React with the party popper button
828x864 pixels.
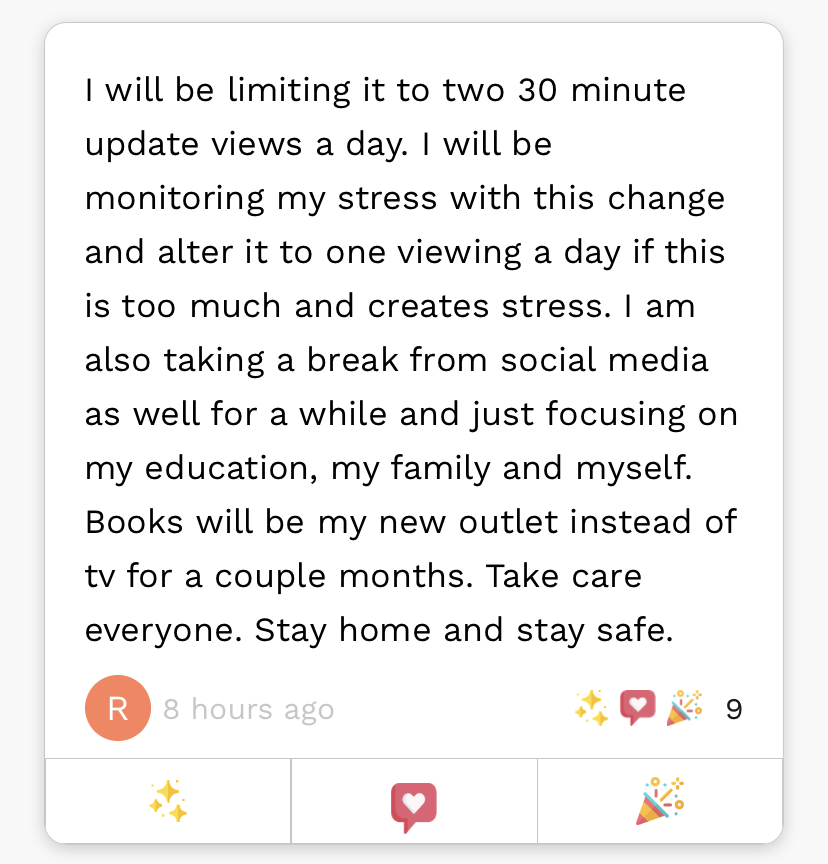(660, 801)
